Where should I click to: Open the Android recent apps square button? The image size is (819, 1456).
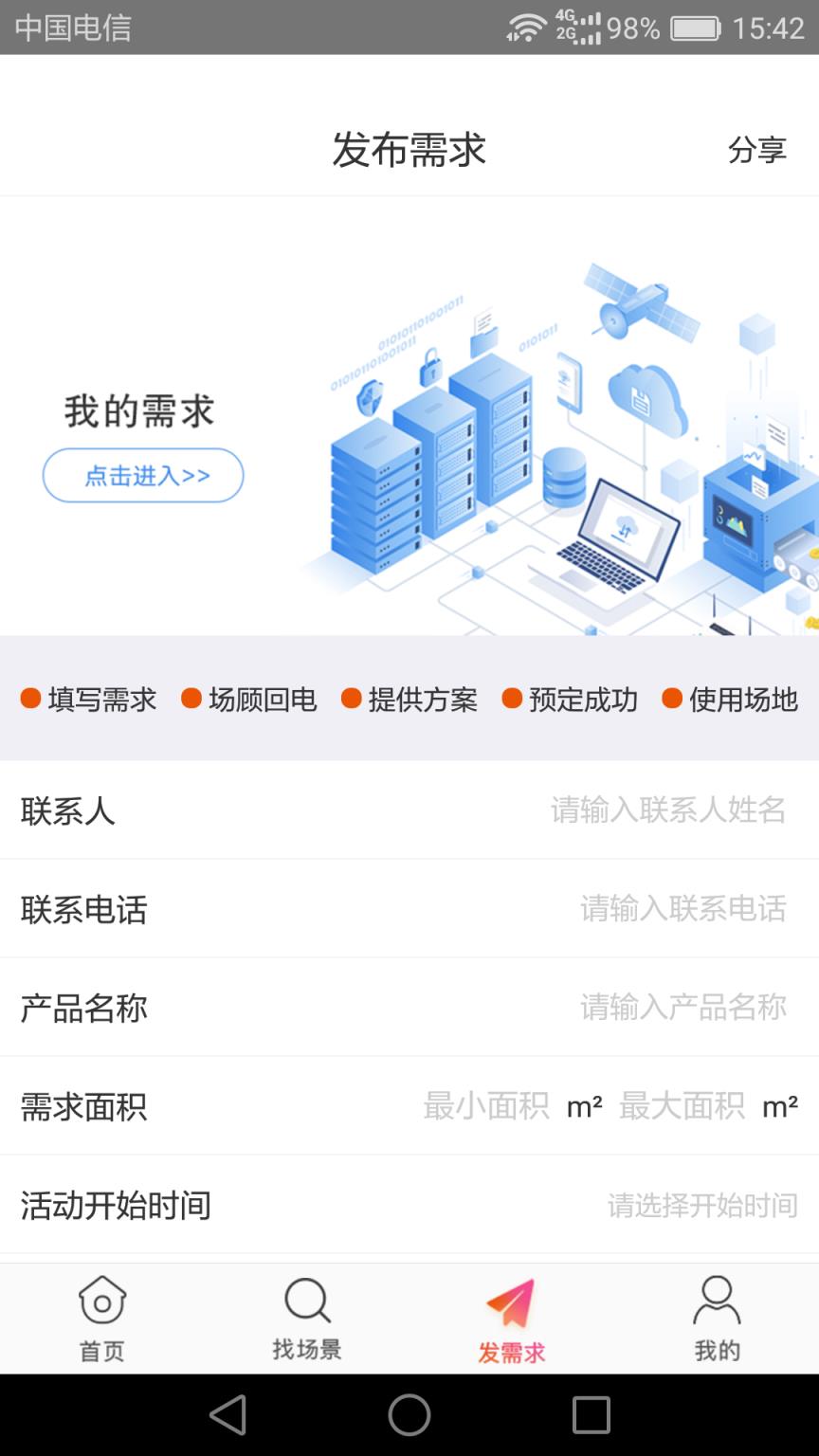590,1414
